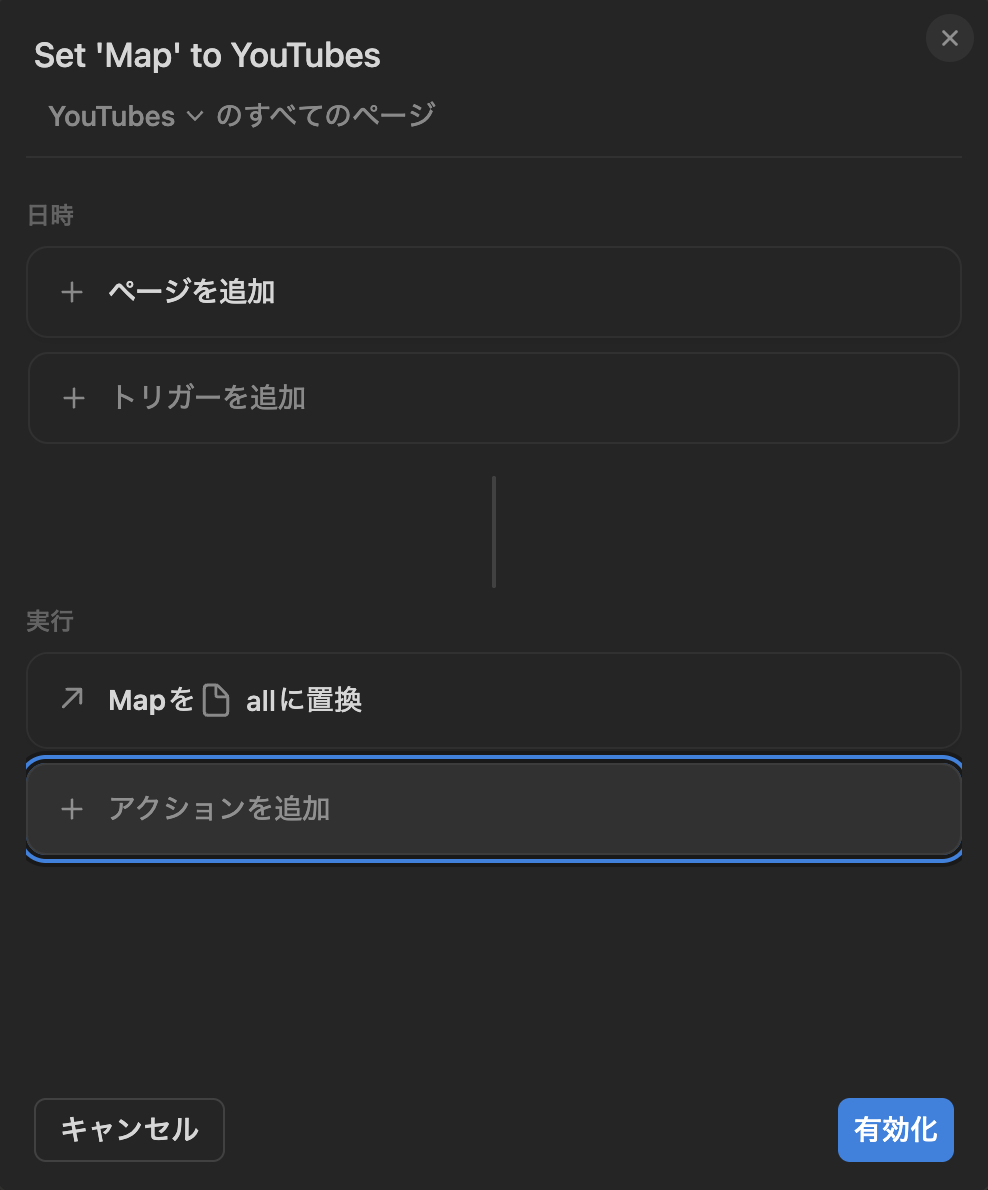Tap ページを追加 trigger row
The image size is (988, 1190).
click(x=493, y=292)
